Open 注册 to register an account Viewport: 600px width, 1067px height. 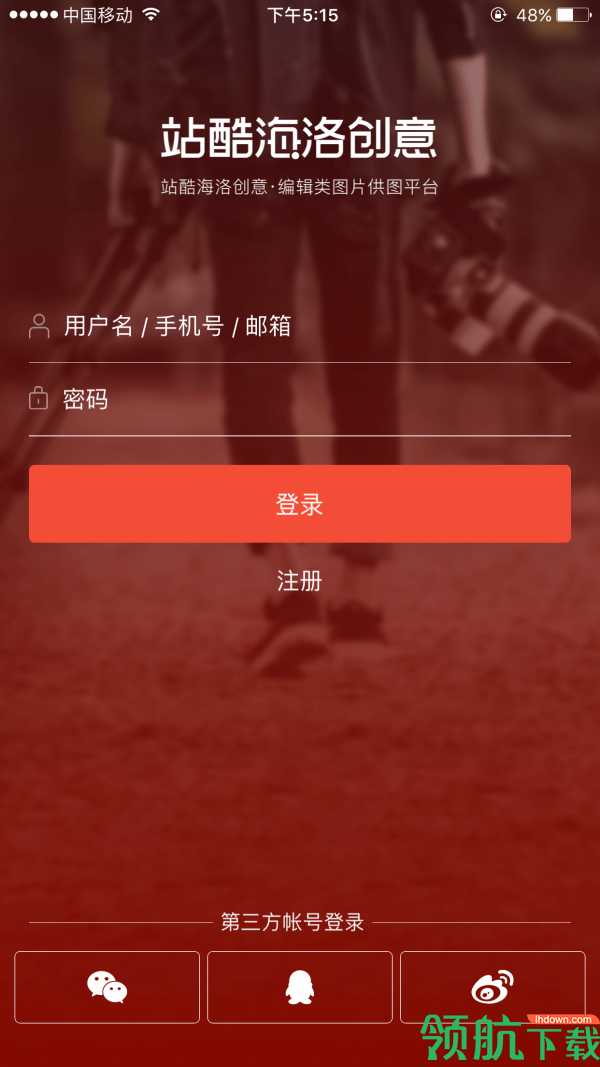[x=299, y=581]
